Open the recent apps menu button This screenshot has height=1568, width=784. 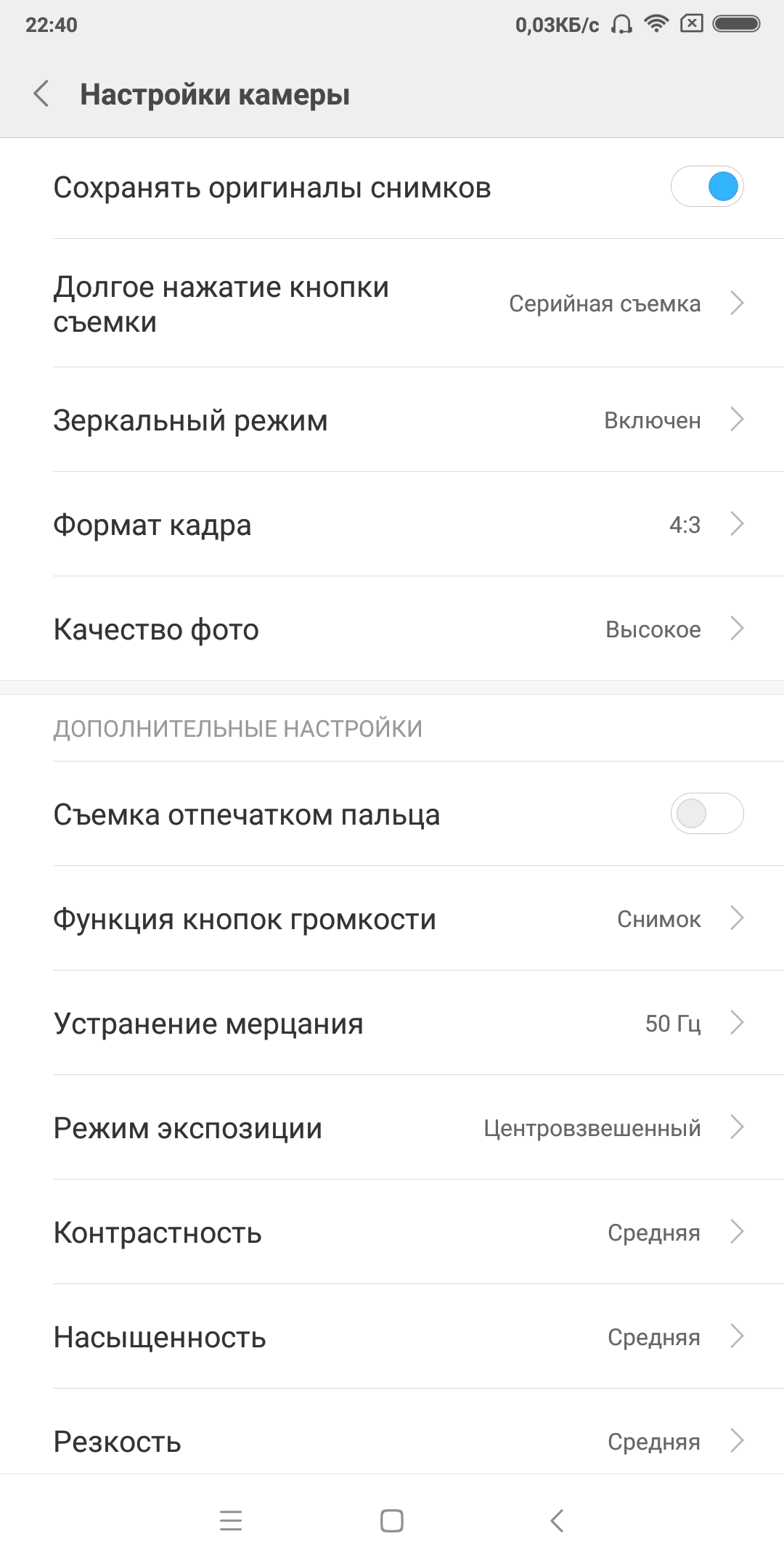pos(231,1521)
